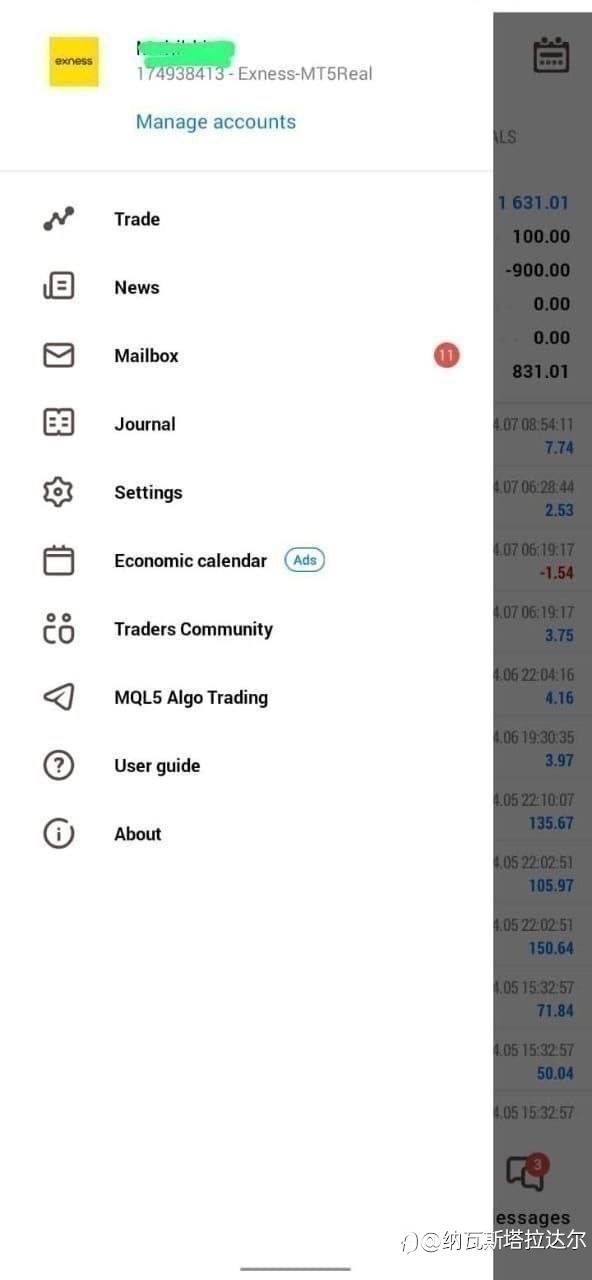Screen dimensions: 592x1280
Task: View the Economic calendar
Action: (247, 560)
